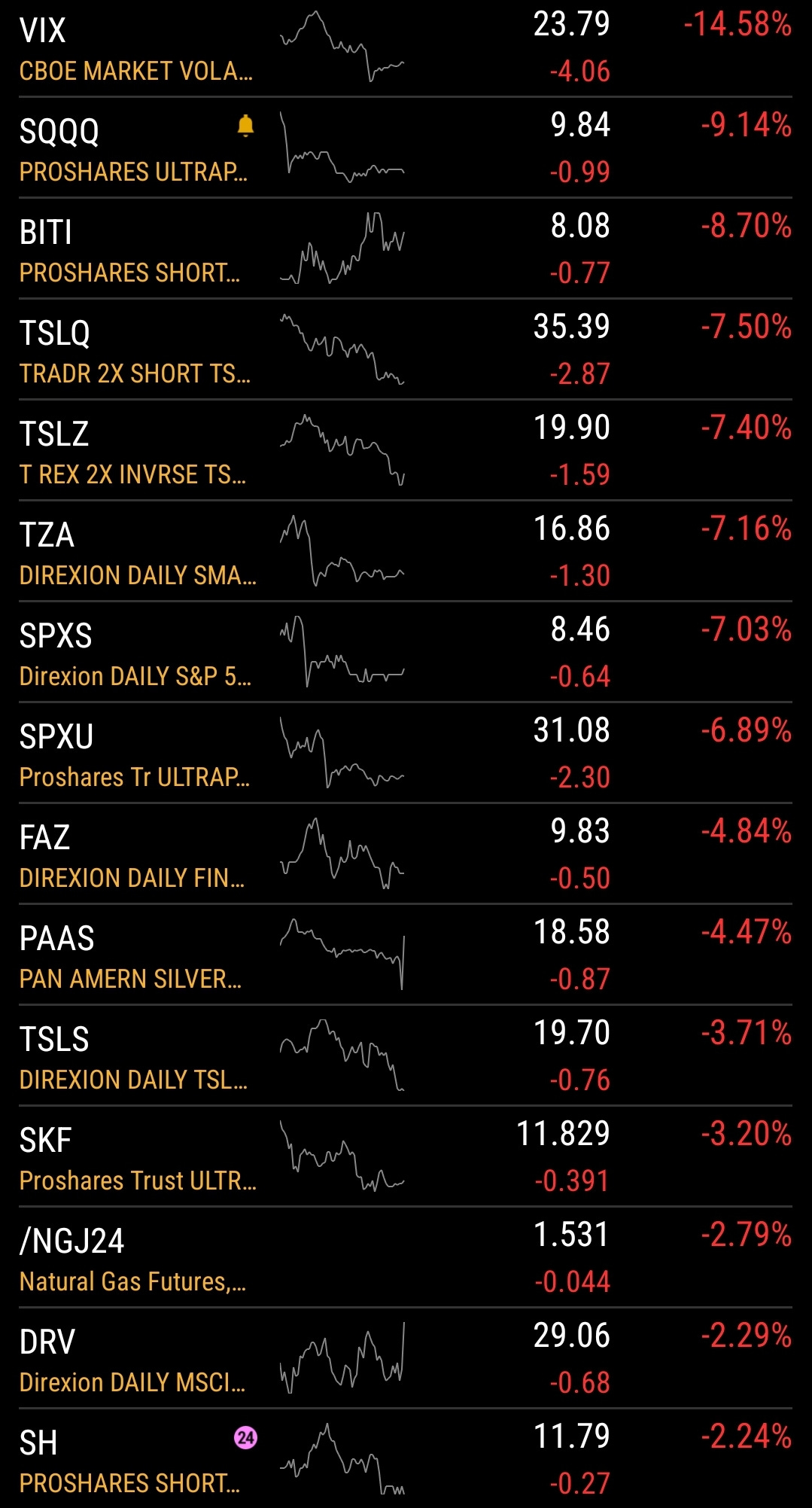The image size is (812, 1508).
Task: View TSLS Direxion Daily TSL row
Action: click(x=406, y=1056)
